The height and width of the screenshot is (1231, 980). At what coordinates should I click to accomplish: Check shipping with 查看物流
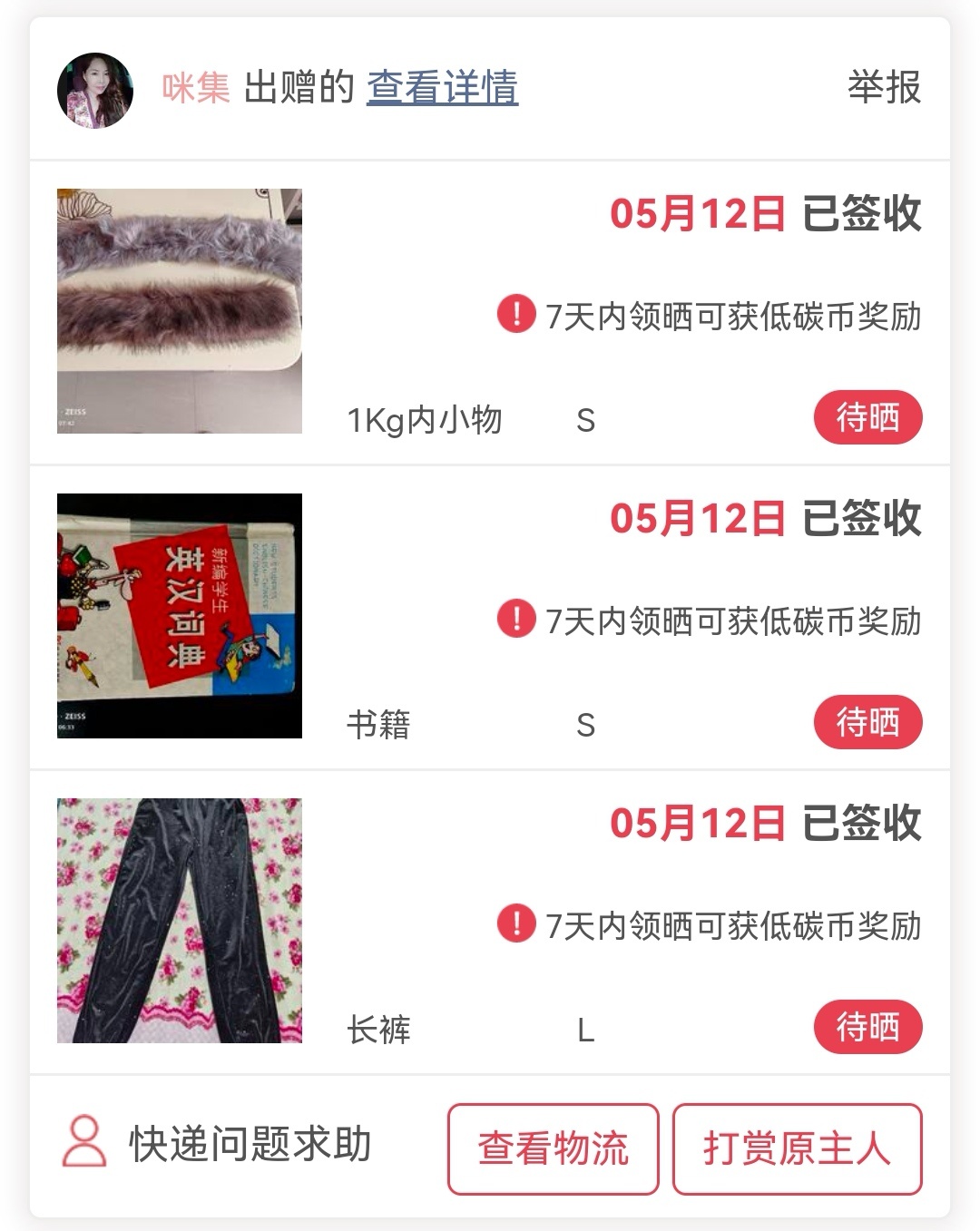point(553,1148)
